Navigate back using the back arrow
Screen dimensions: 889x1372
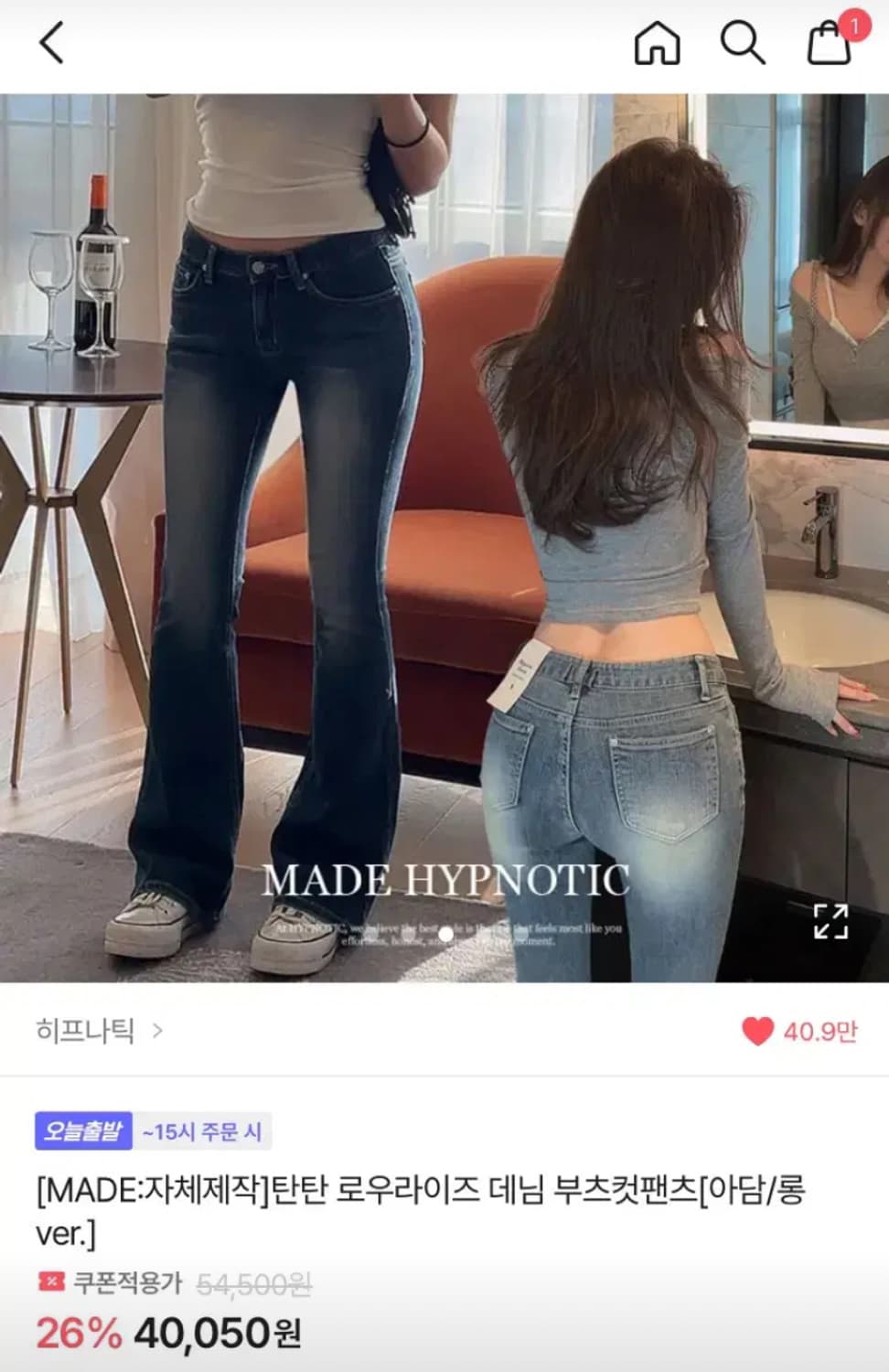[x=50, y=41]
